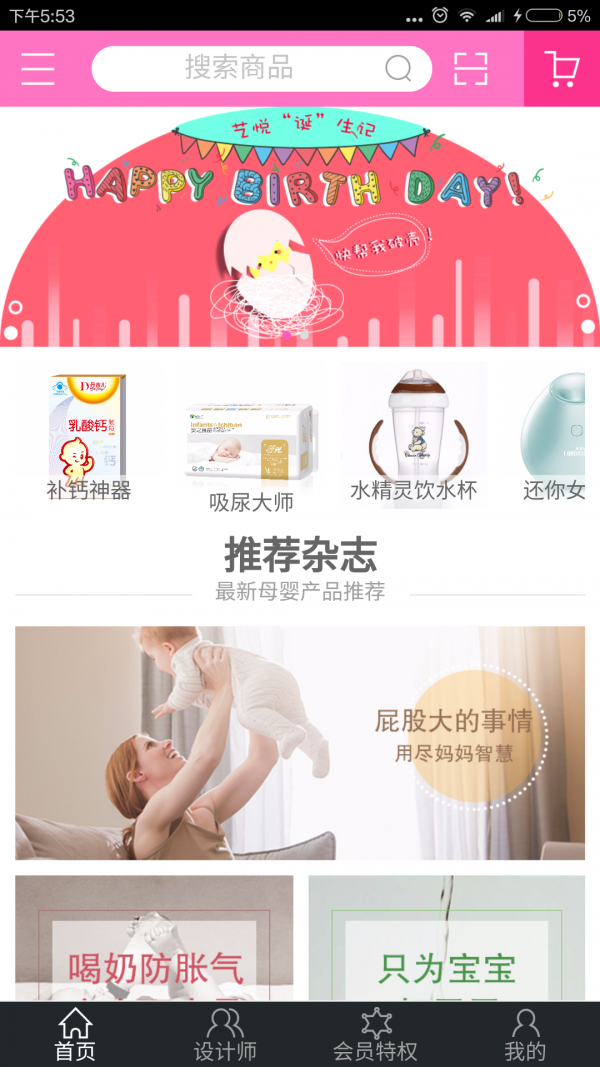This screenshot has width=600, height=1067.
Task: Tap the 搜索商品 search field
Action: click(240, 68)
